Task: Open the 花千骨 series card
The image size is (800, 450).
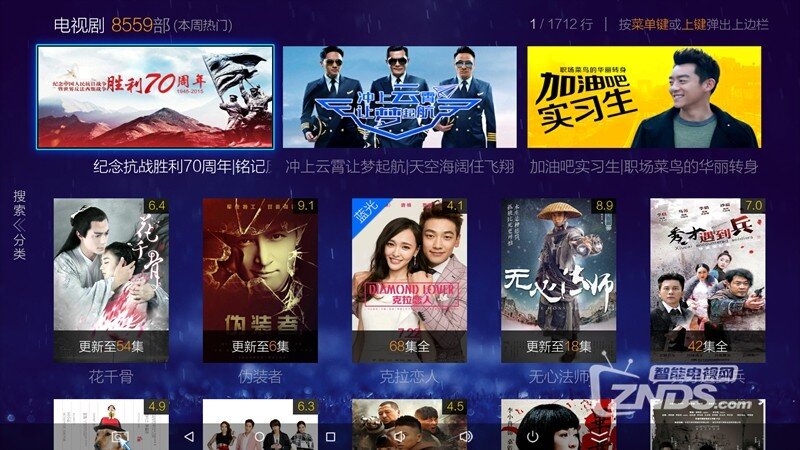Action: pos(111,280)
